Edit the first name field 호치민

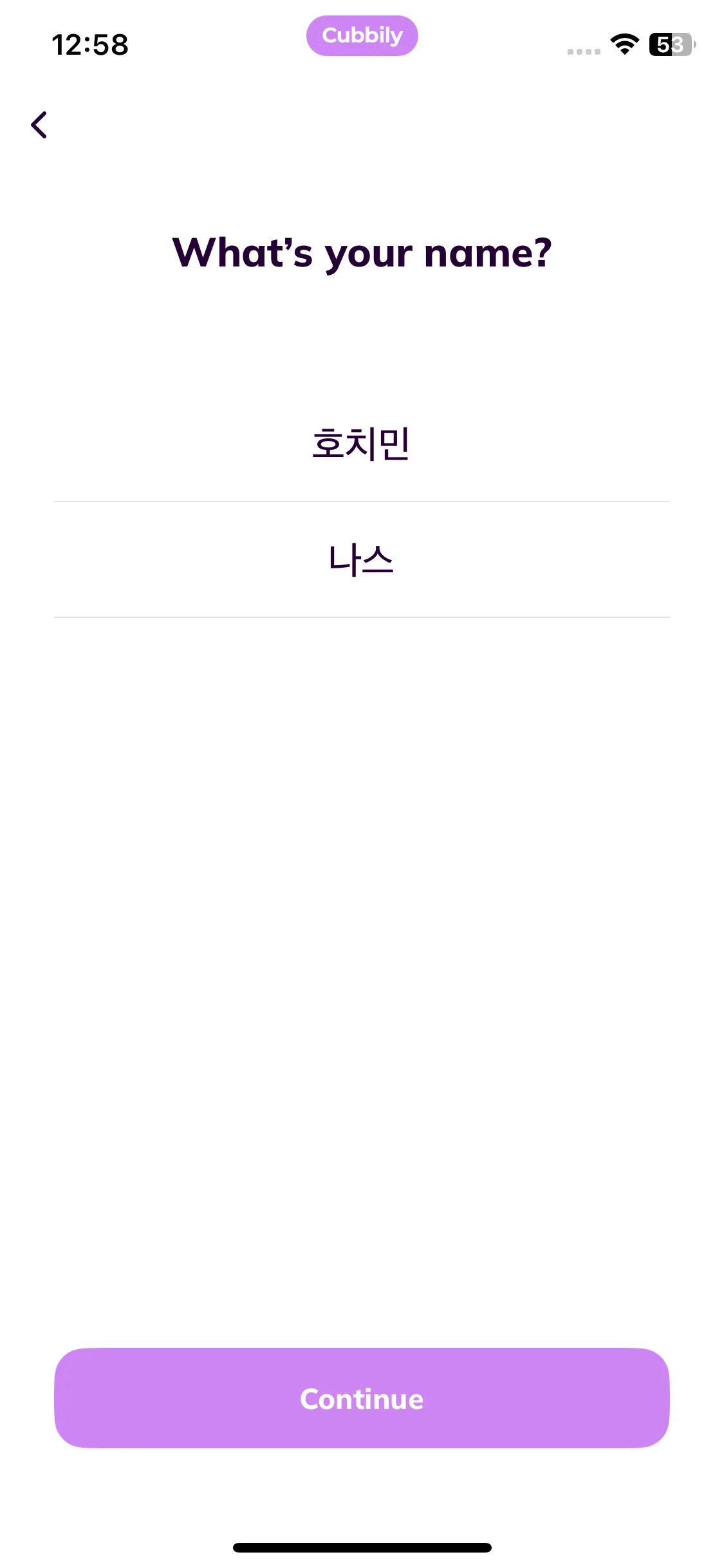click(x=361, y=444)
